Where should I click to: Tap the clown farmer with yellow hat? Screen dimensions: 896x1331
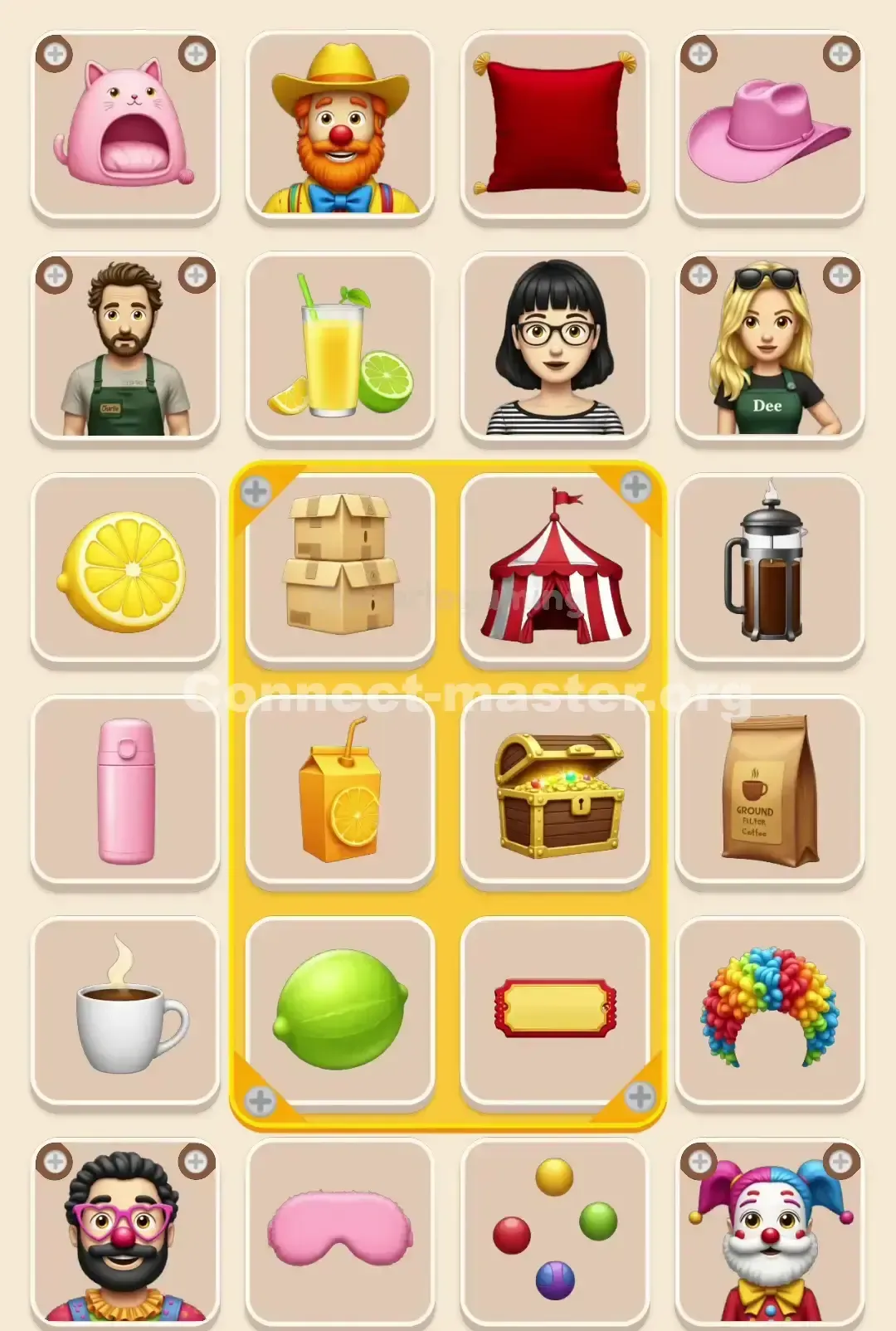pyautogui.click(x=340, y=124)
